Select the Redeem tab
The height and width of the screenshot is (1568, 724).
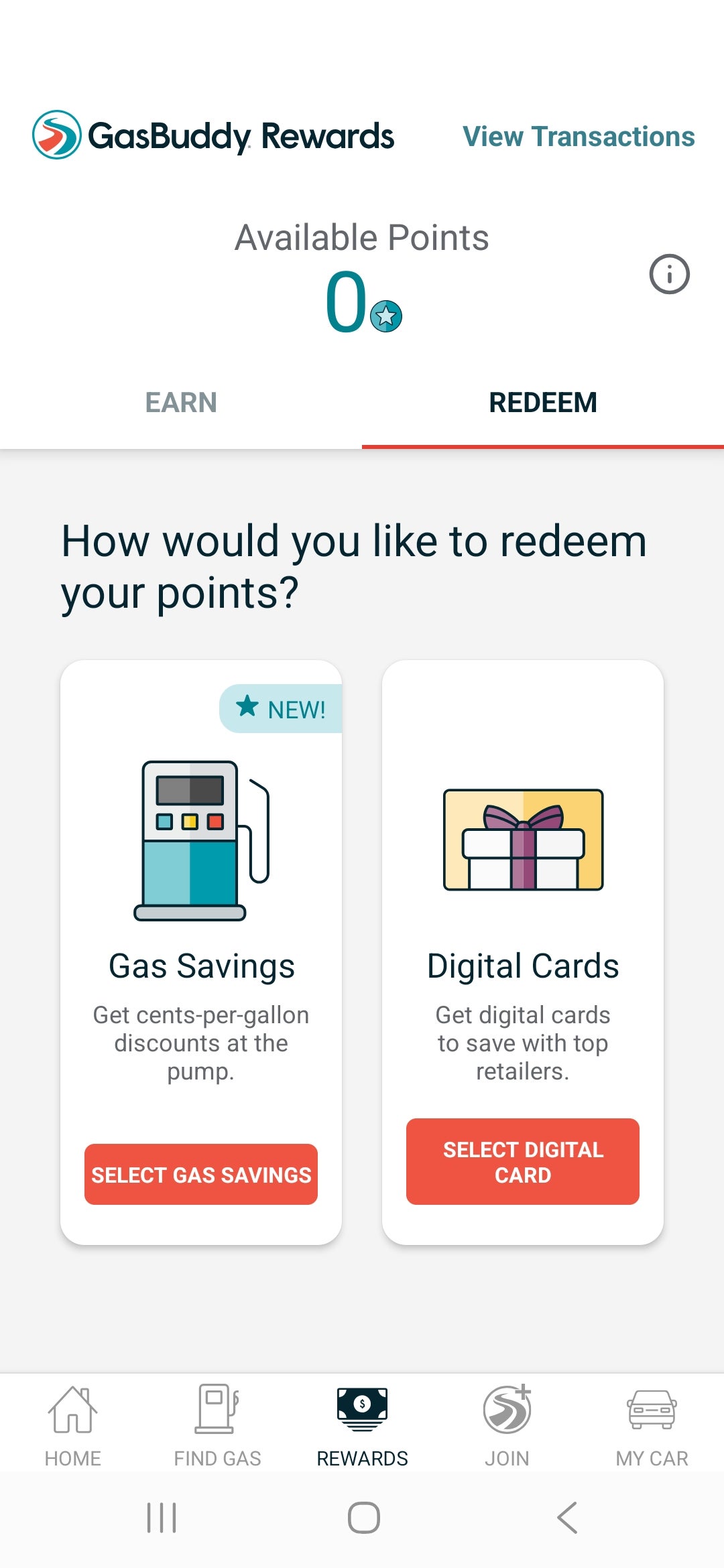pyautogui.click(x=542, y=403)
